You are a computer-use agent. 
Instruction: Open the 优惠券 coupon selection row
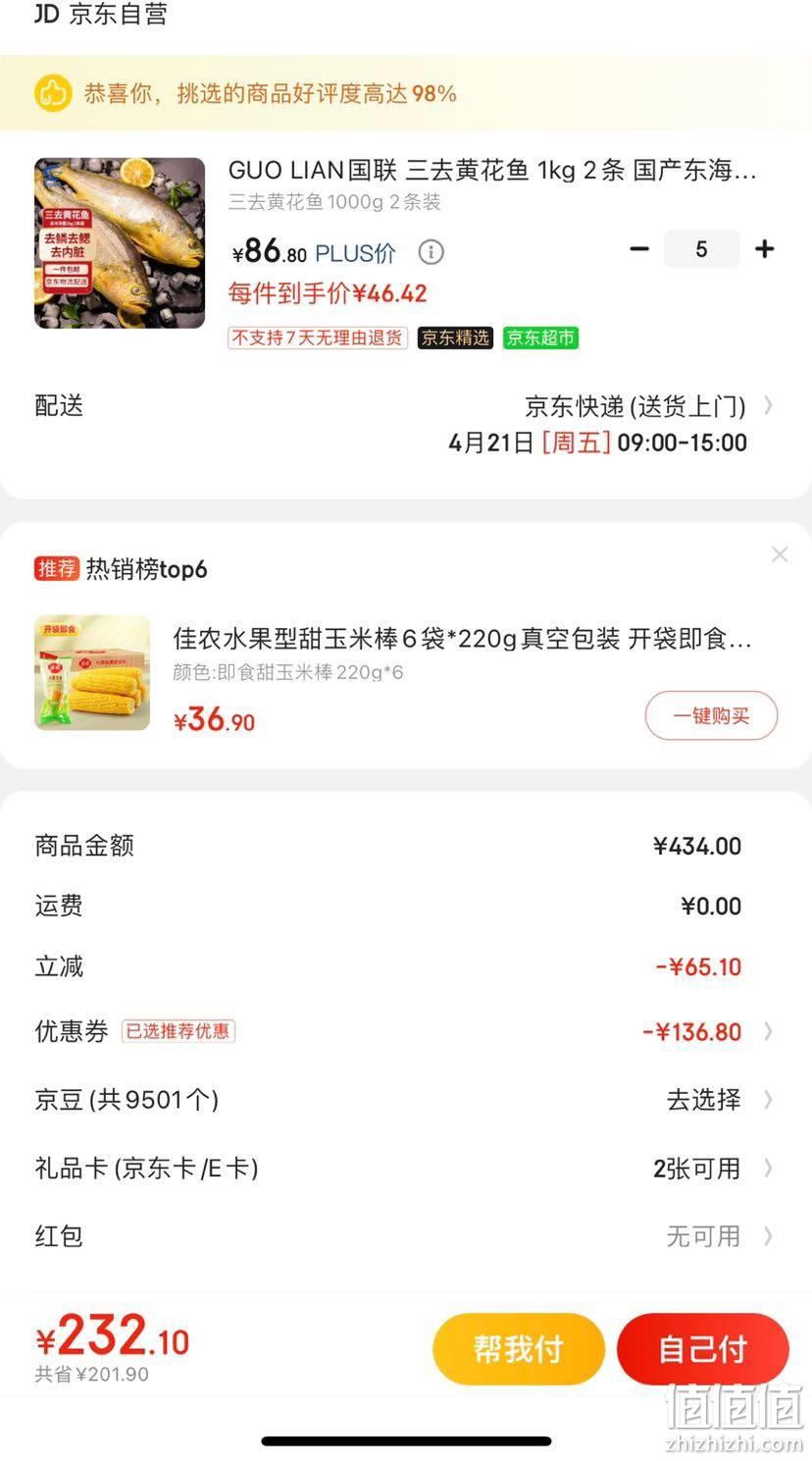(x=406, y=1031)
